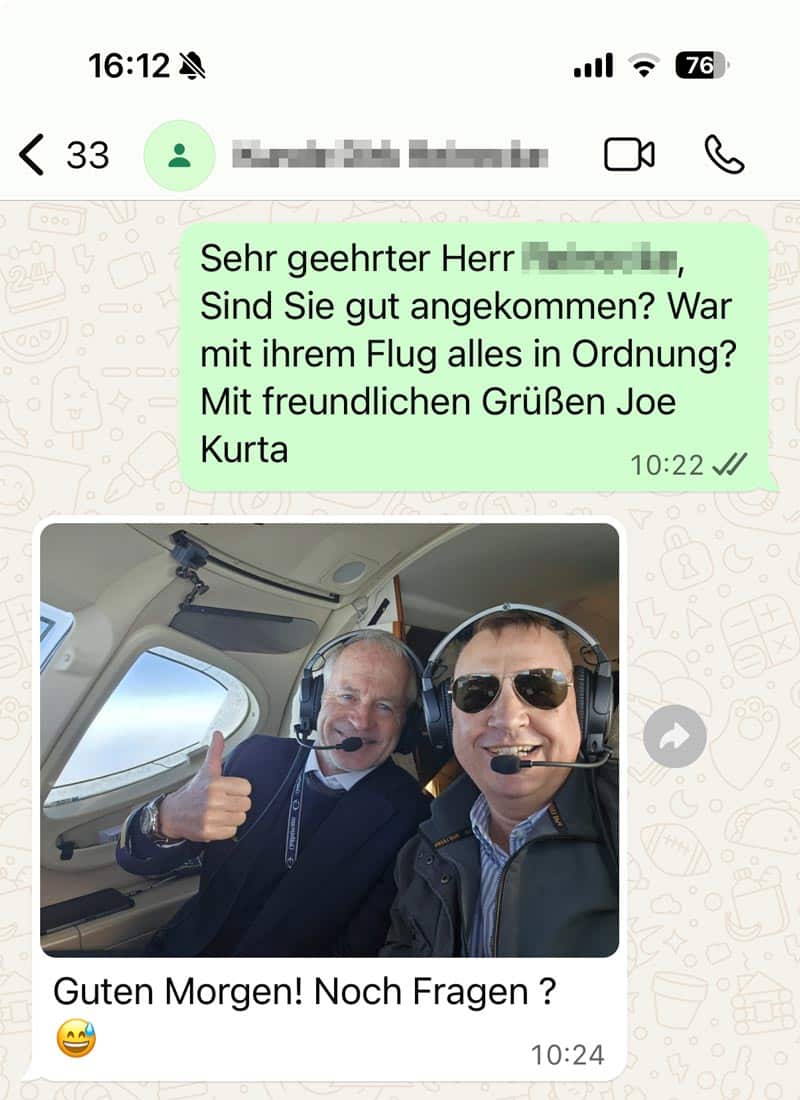This screenshot has height=1100, width=800.
Task: Start a video call
Action: (629, 155)
